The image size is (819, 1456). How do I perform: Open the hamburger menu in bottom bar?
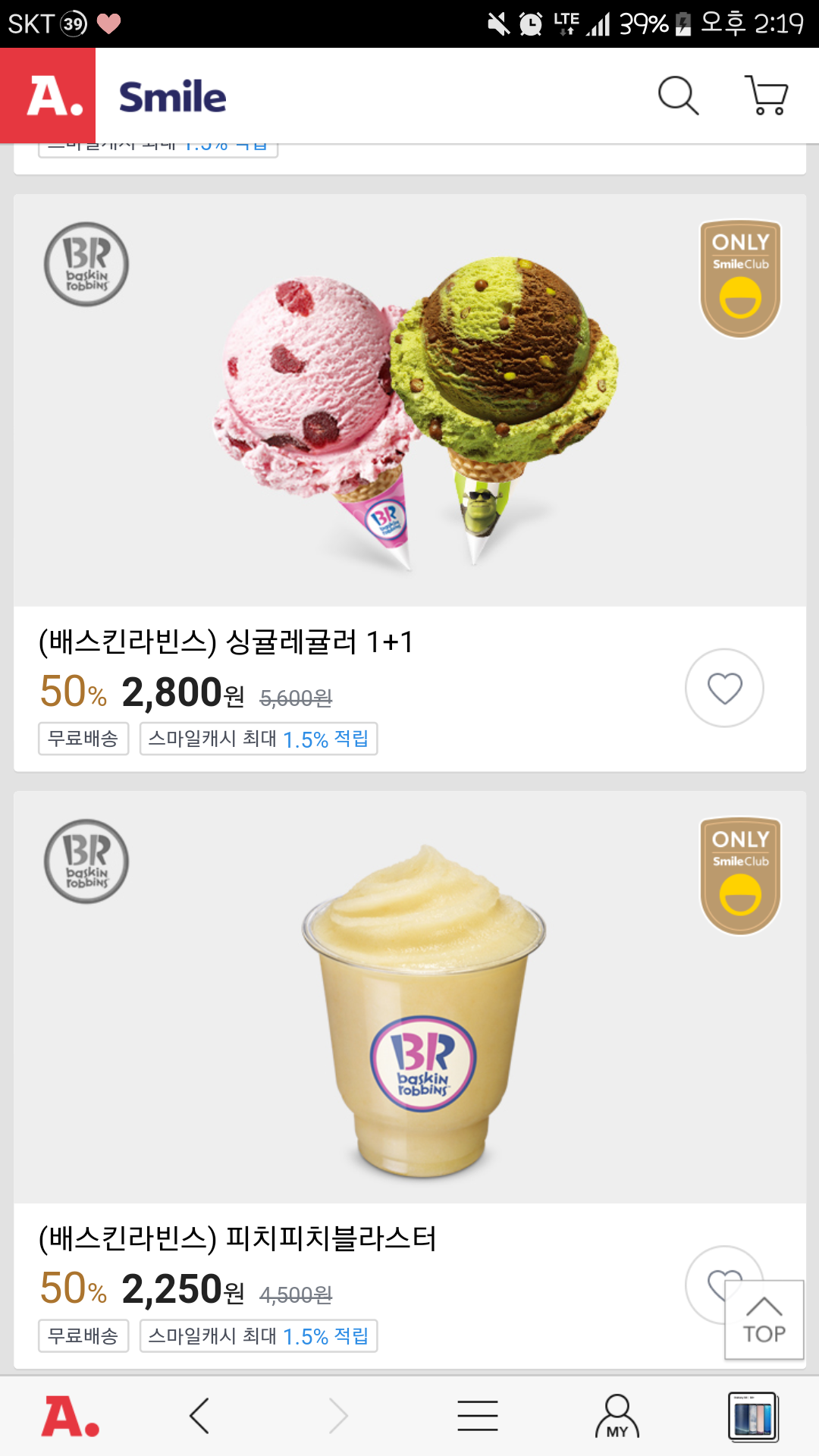pos(478,1416)
